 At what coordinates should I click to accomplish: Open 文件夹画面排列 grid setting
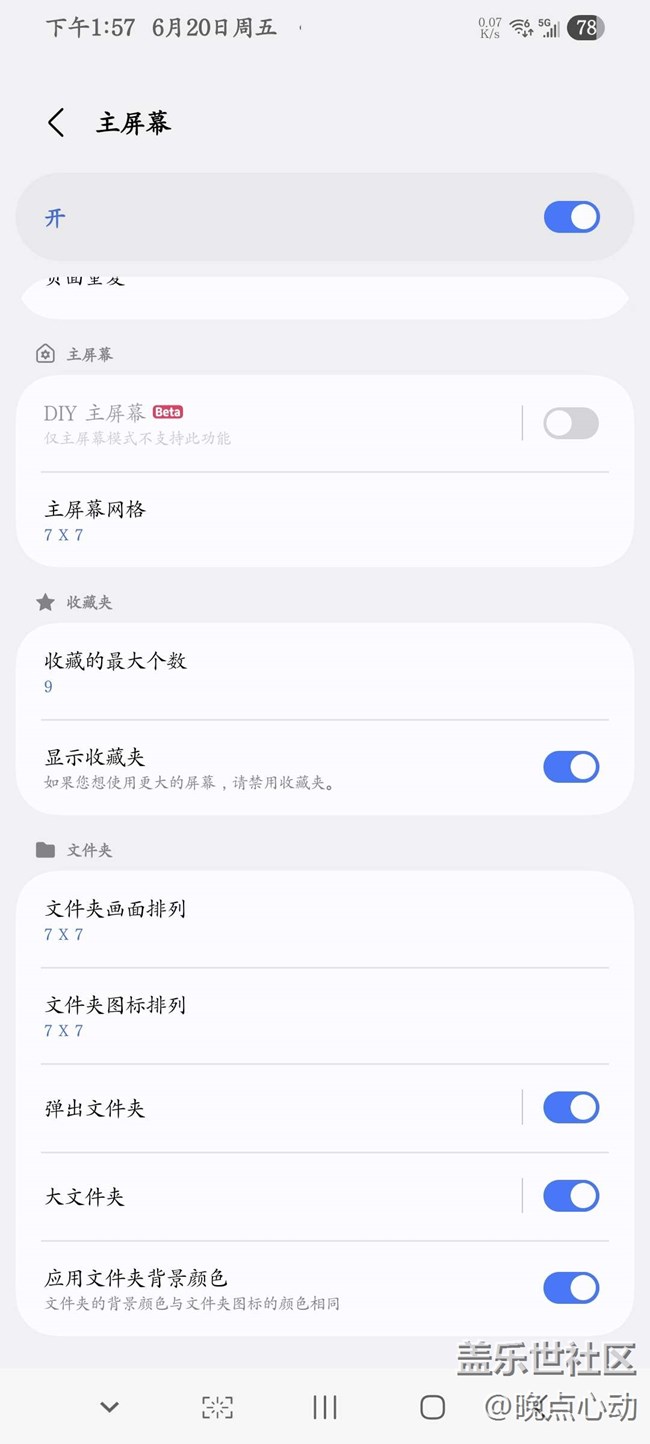tap(325, 920)
